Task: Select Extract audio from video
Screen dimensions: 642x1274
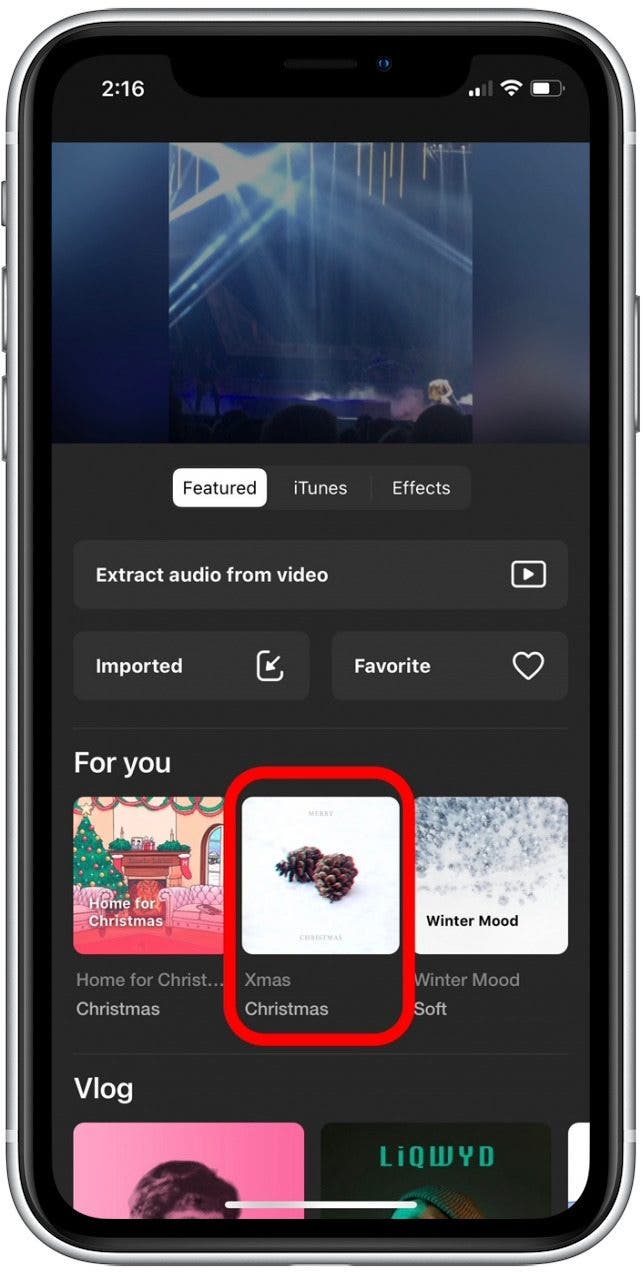Action: click(320, 575)
